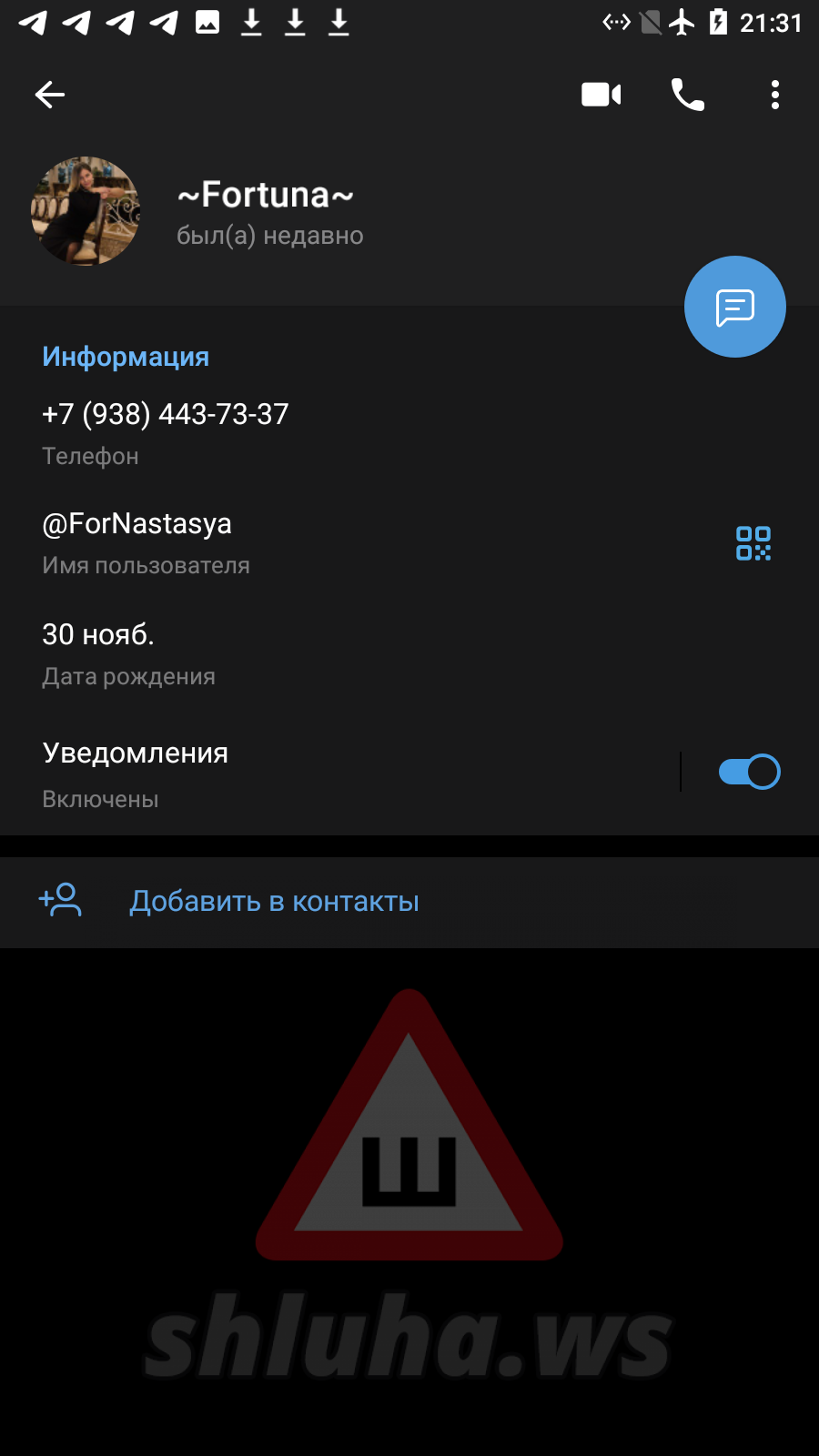Tap the phone number row
This screenshot has width=819, height=1456.
[x=273, y=432]
